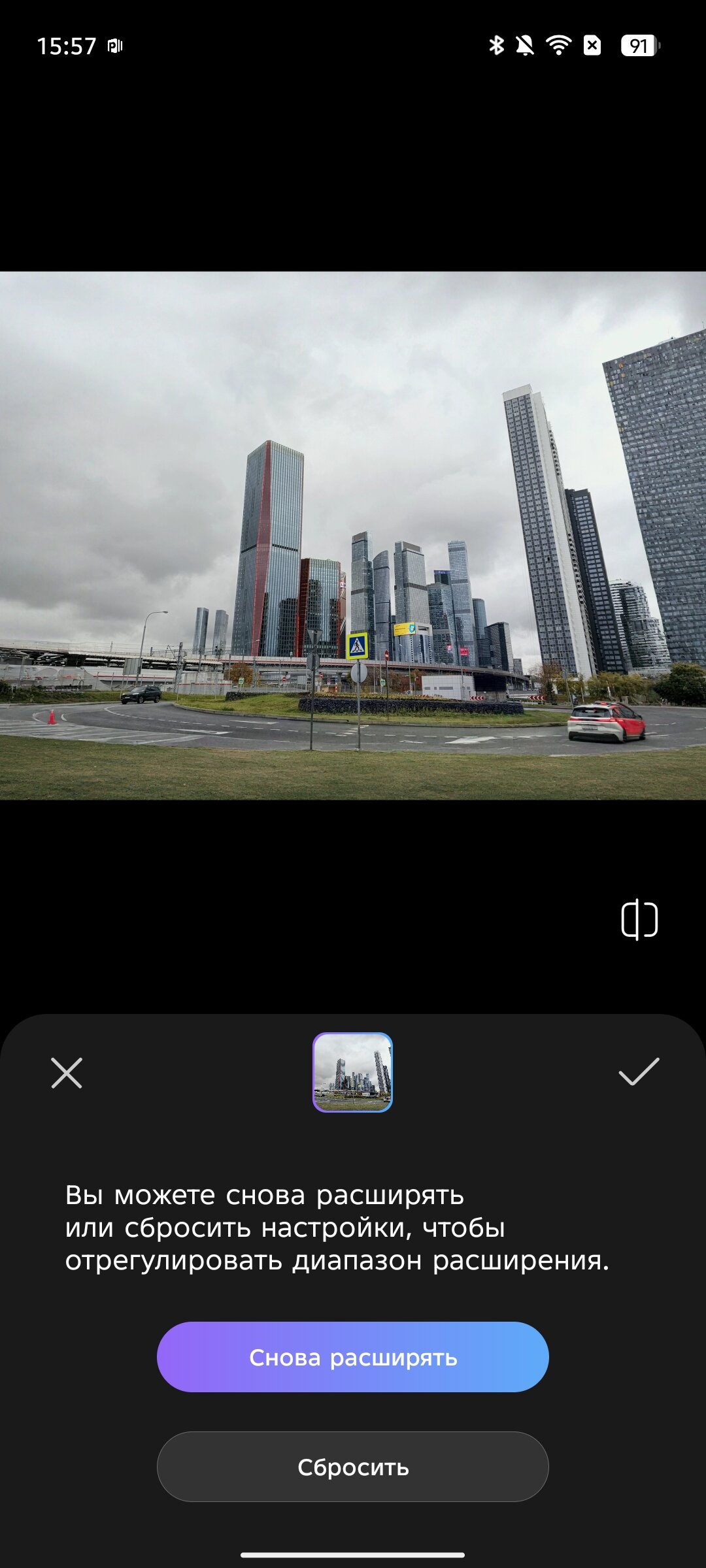Reset settings with "Сбросить"
The height and width of the screenshot is (1568, 706).
pos(352,1467)
